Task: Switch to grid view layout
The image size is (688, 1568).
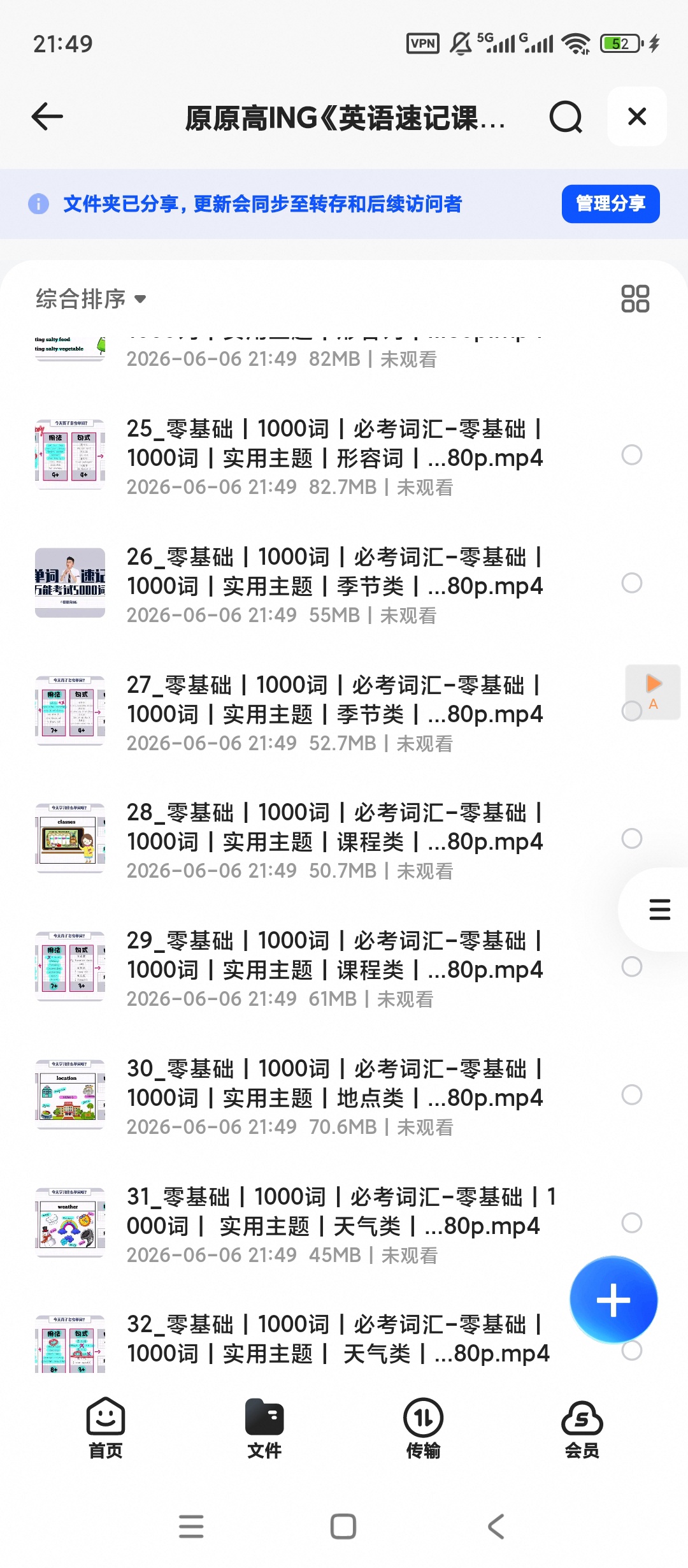Action: (635, 299)
